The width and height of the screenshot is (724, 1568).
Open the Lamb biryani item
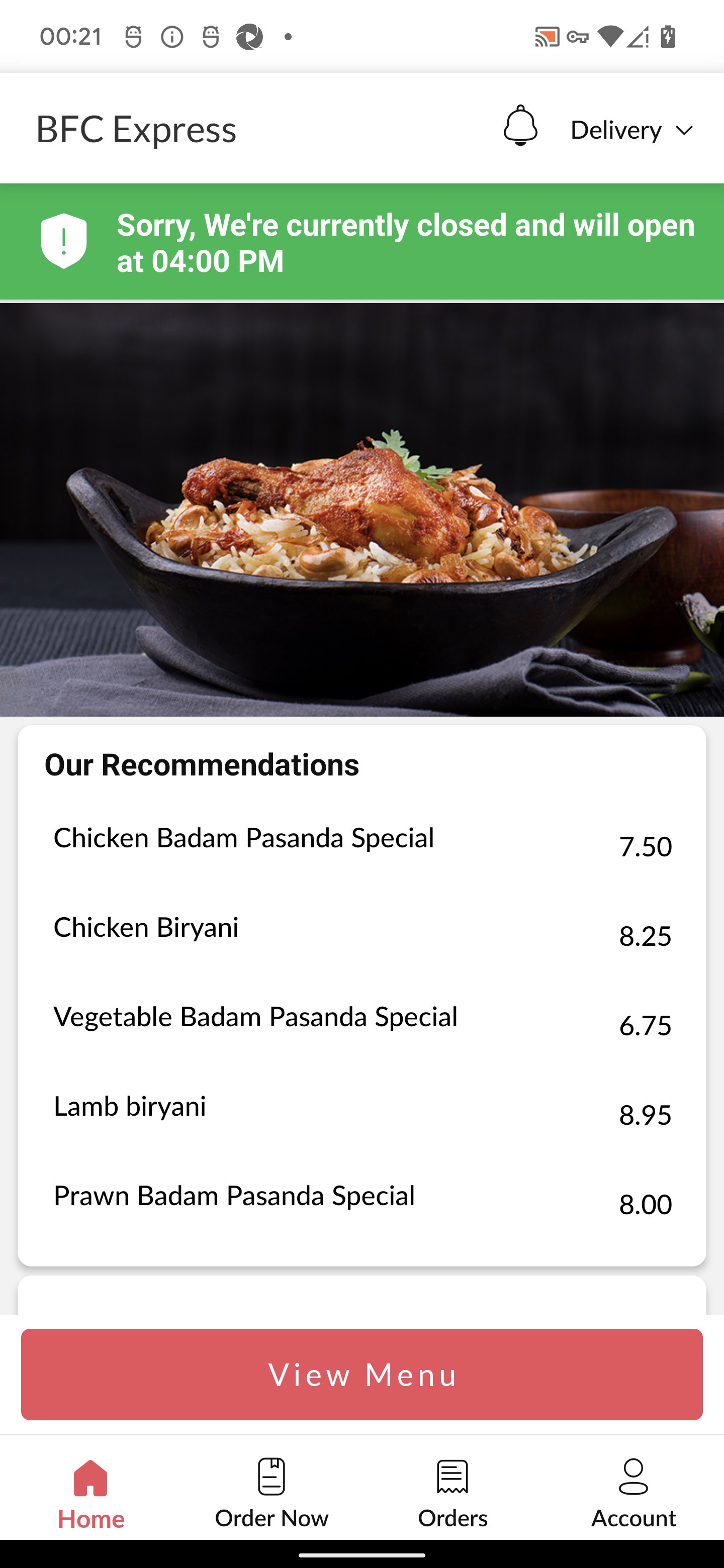tap(130, 1107)
